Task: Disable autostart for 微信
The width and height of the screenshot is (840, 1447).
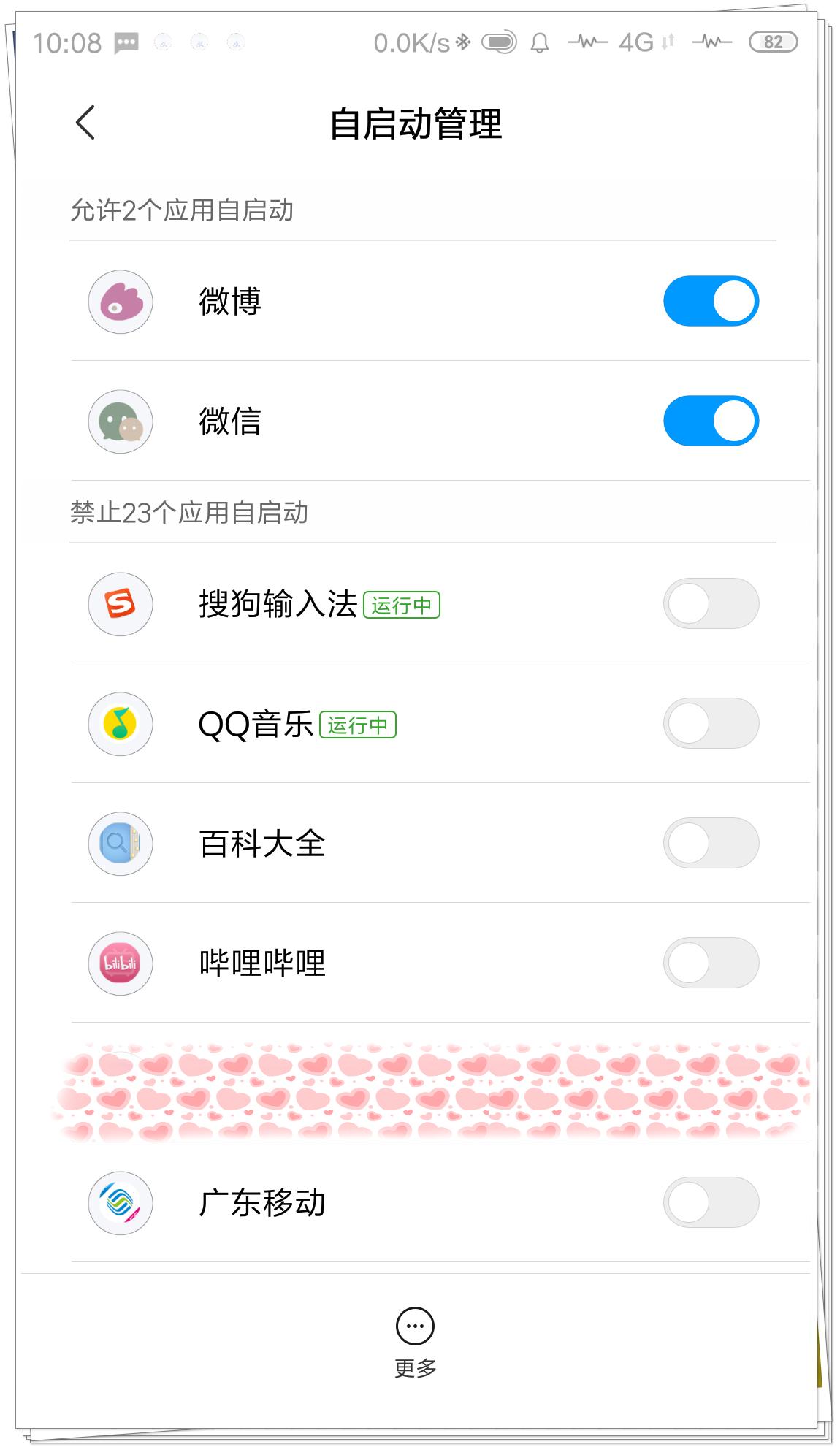Action: click(x=711, y=421)
